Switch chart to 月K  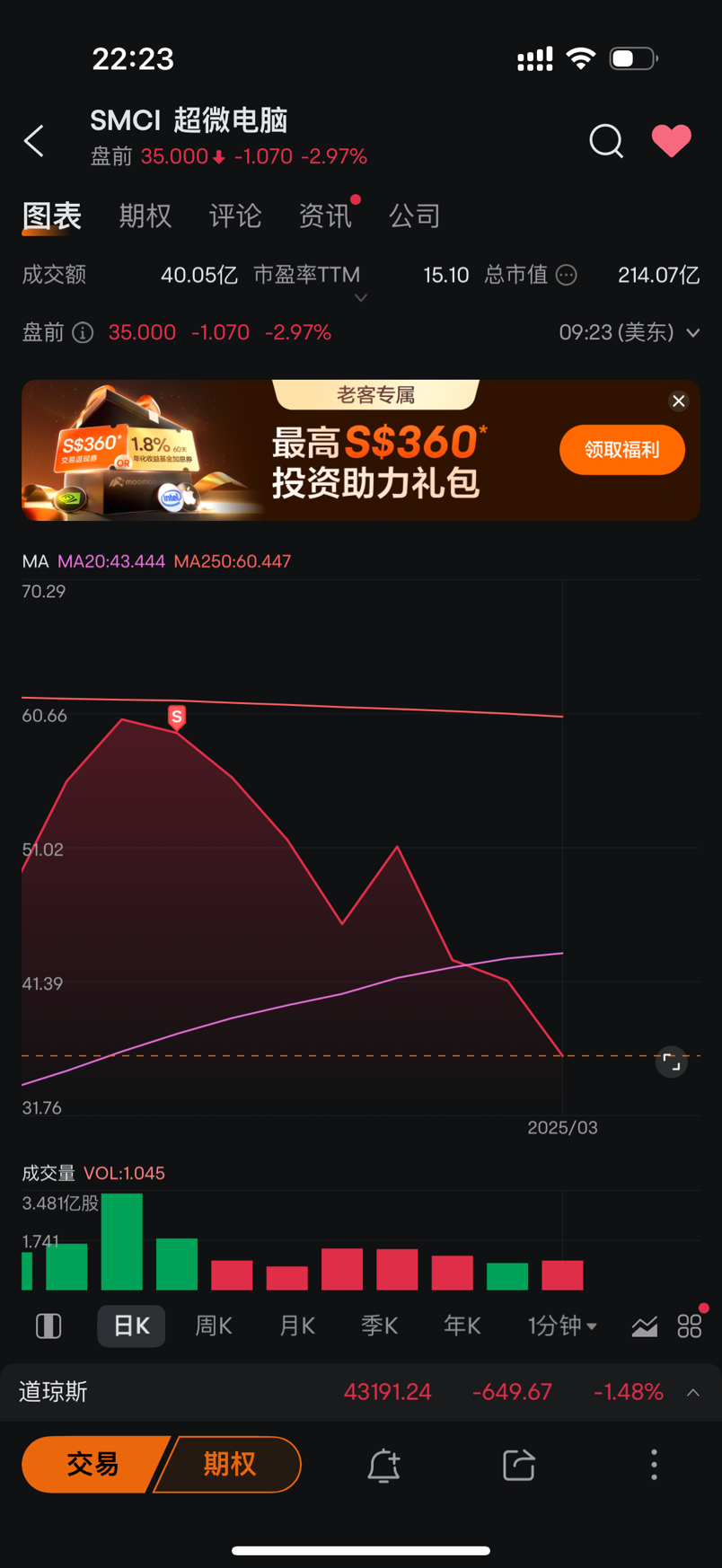point(297,1326)
